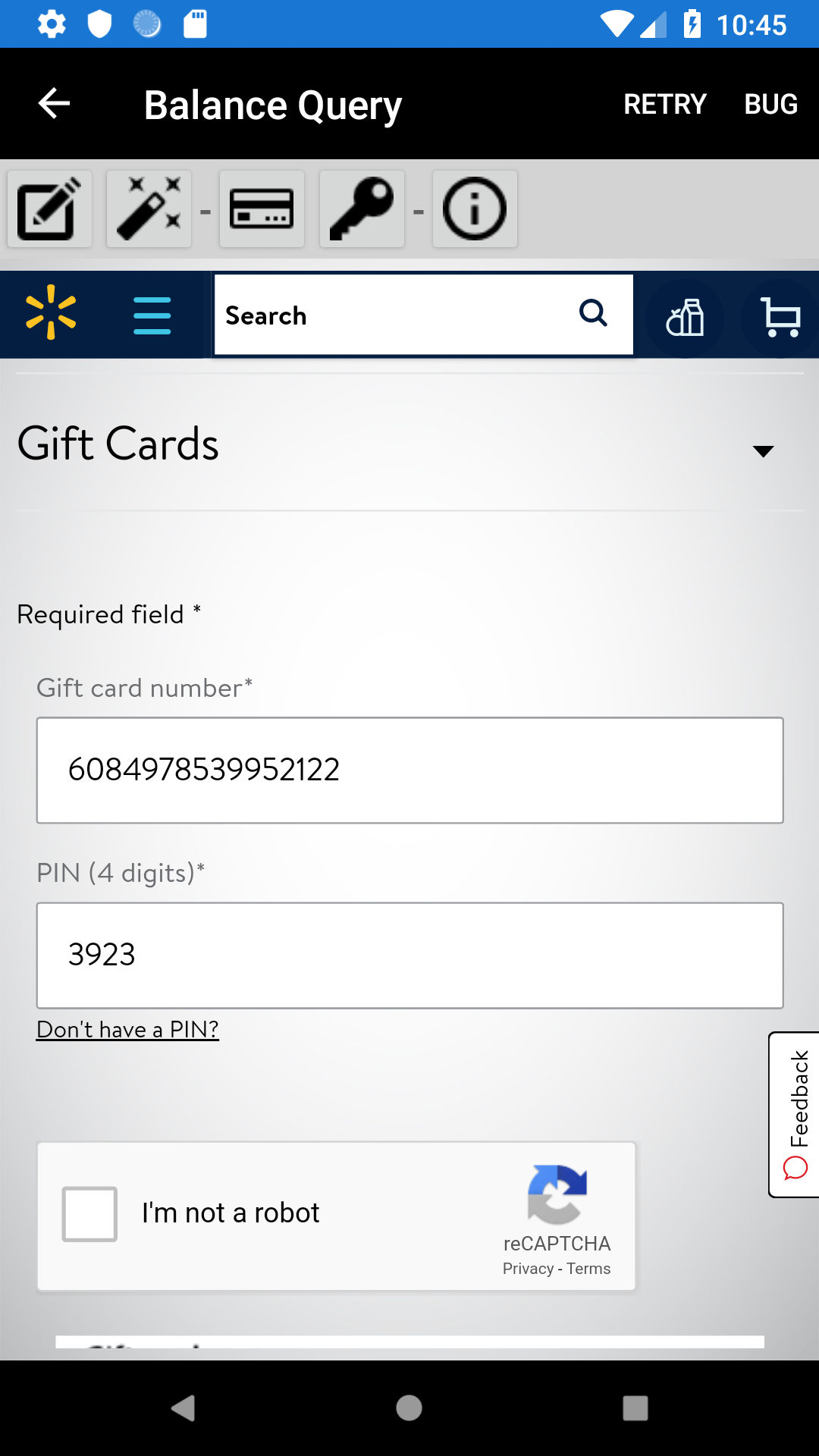Screen dimensions: 819x1456
Task: Open the info toolbar icon
Action: [x=475, y=209]
